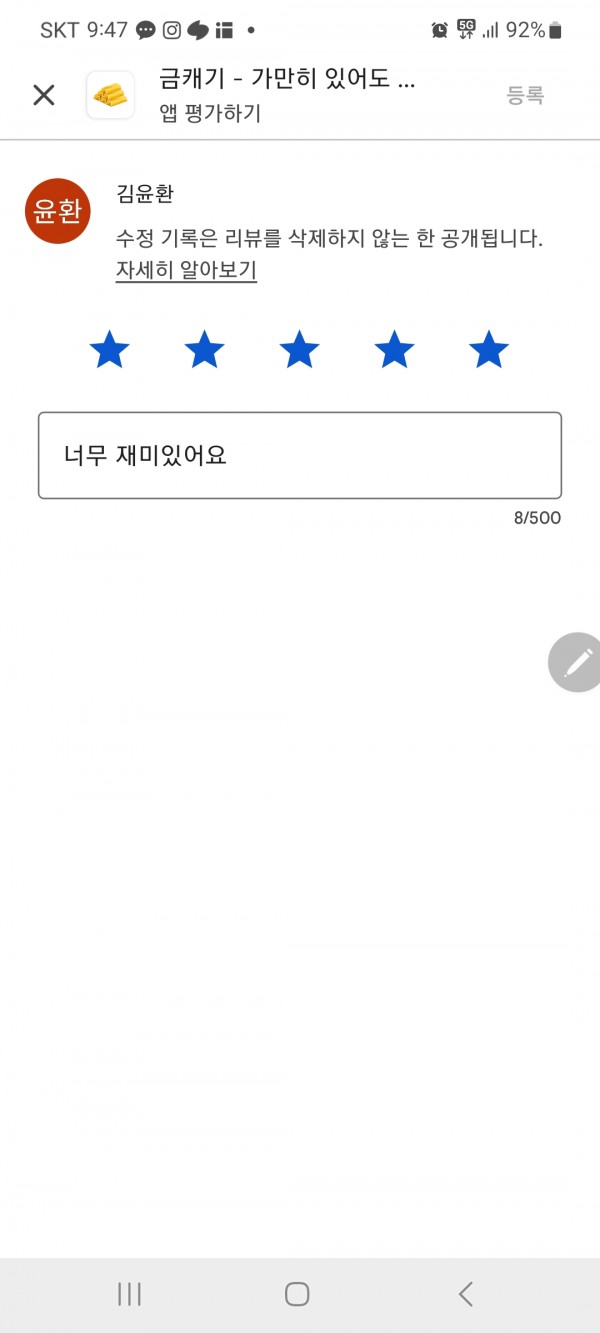Set the rating to two stars
600x1333 pixels.
tap(204, 351)
